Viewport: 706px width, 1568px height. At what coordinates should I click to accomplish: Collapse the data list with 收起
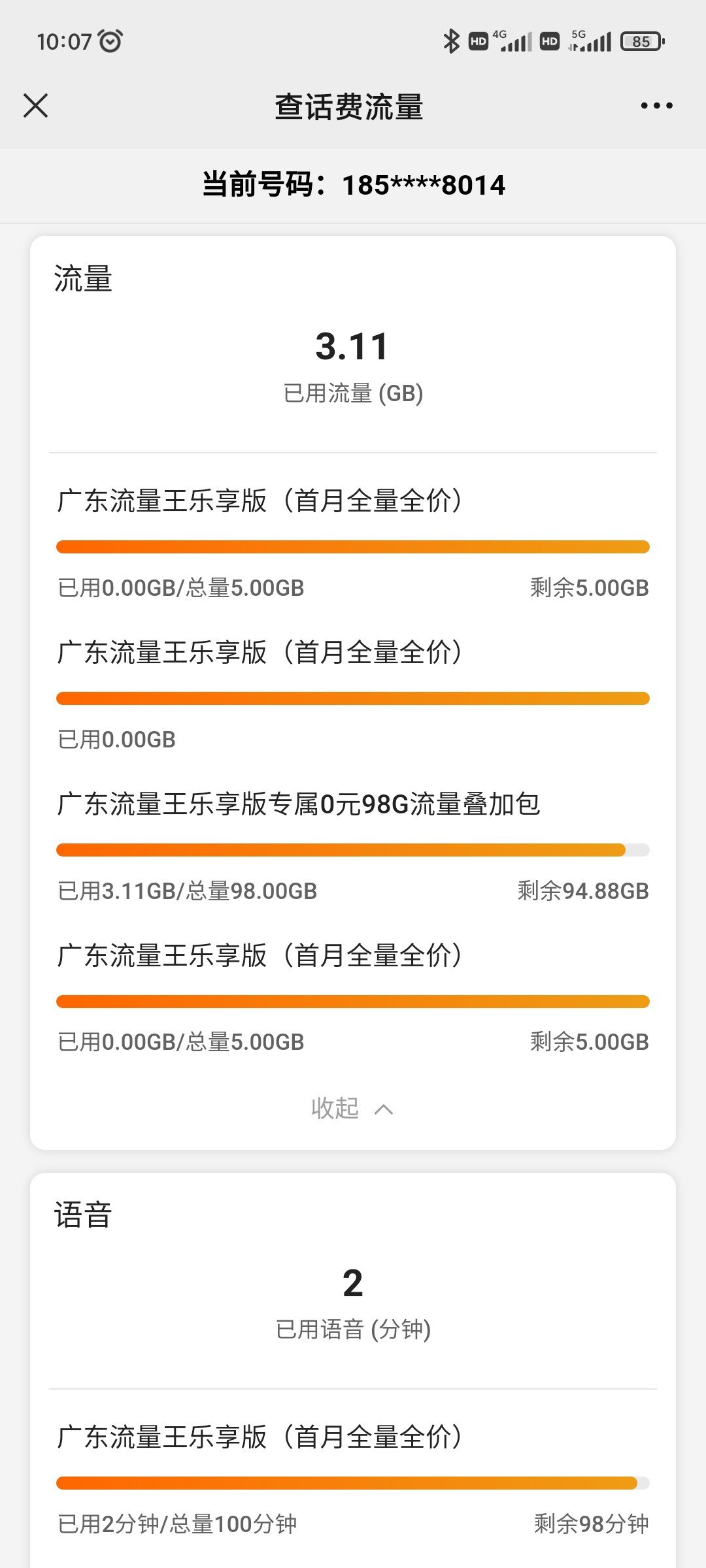tap(352, 1108)
